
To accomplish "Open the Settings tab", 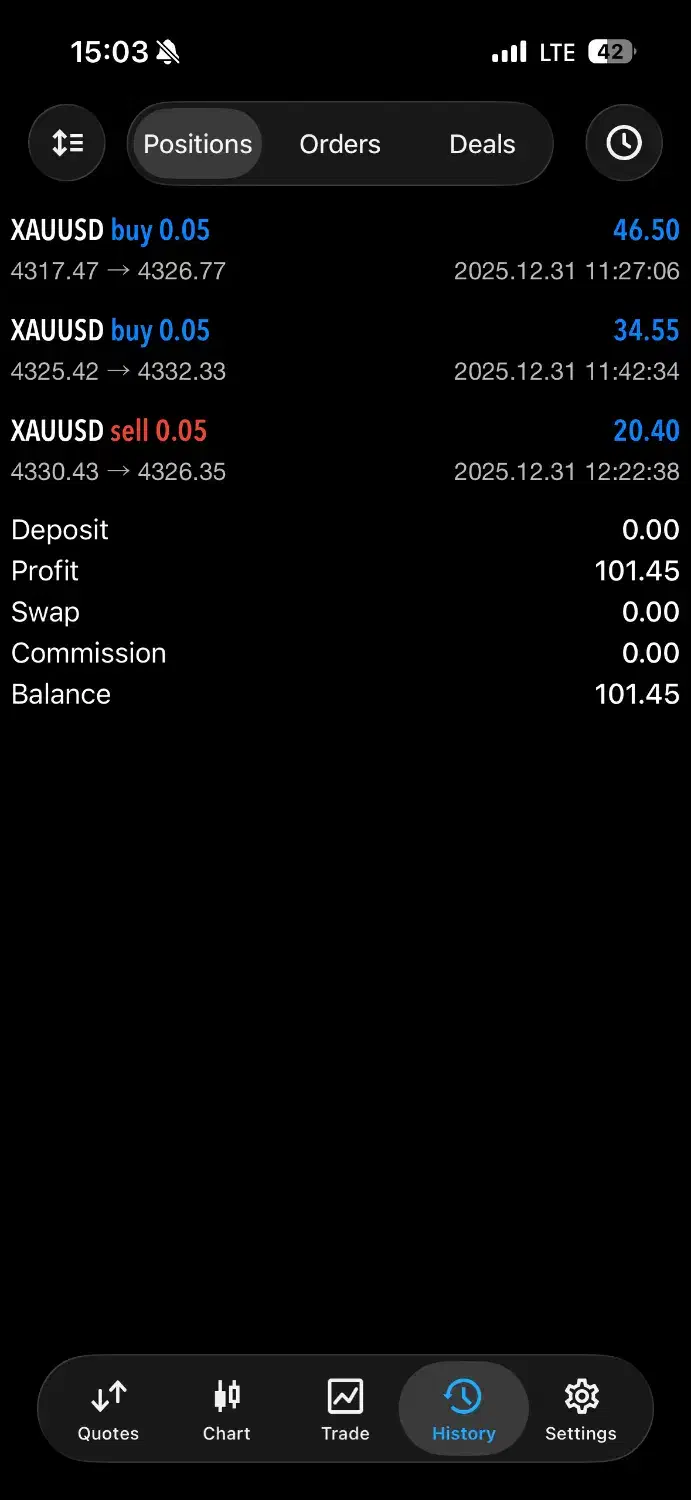I will tap(581, 1408).
